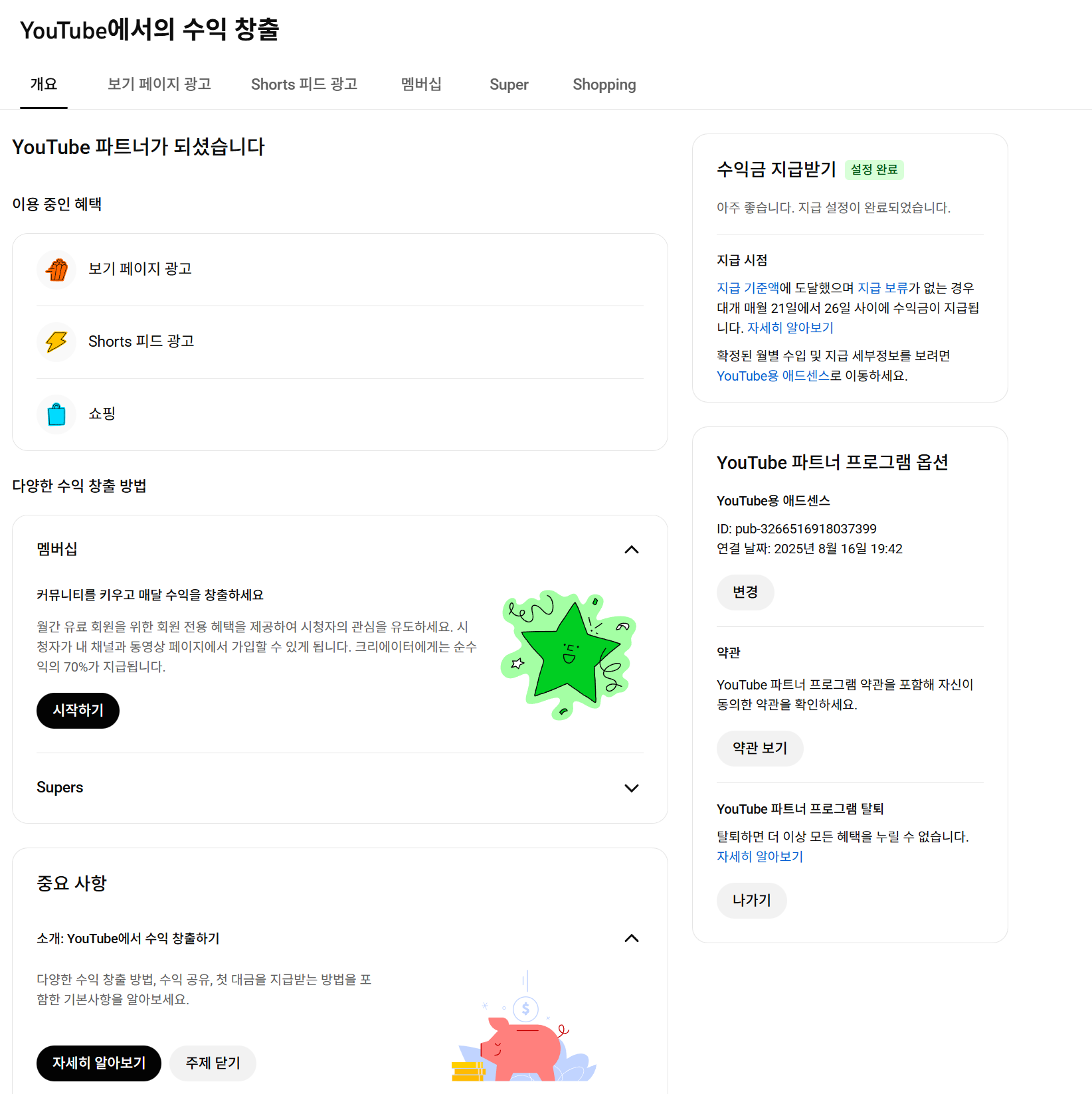Open the 쇼핑 benefit row
Viewport: 1092px width, 1094px height.
102,414
